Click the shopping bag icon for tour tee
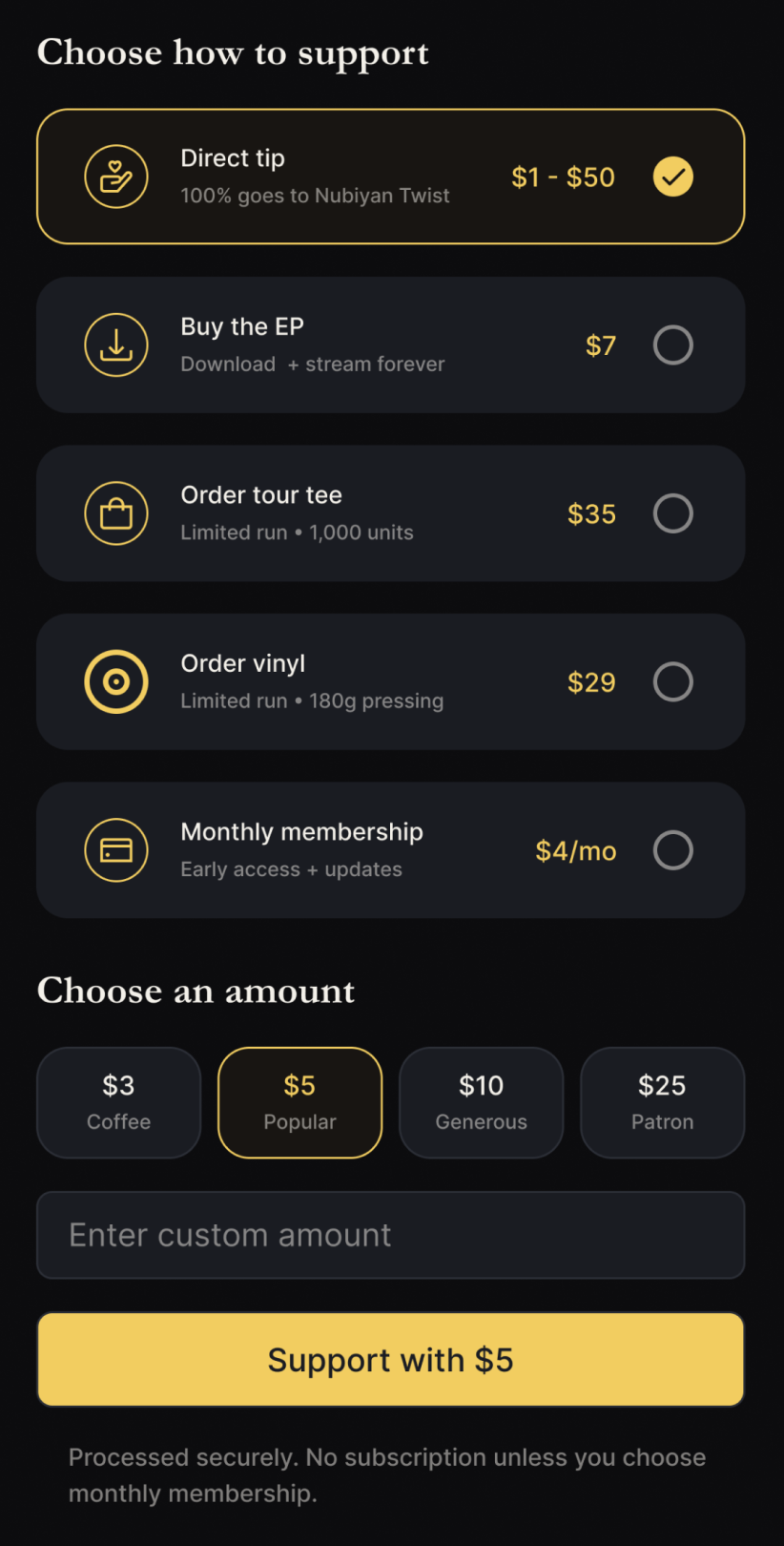 116,512
